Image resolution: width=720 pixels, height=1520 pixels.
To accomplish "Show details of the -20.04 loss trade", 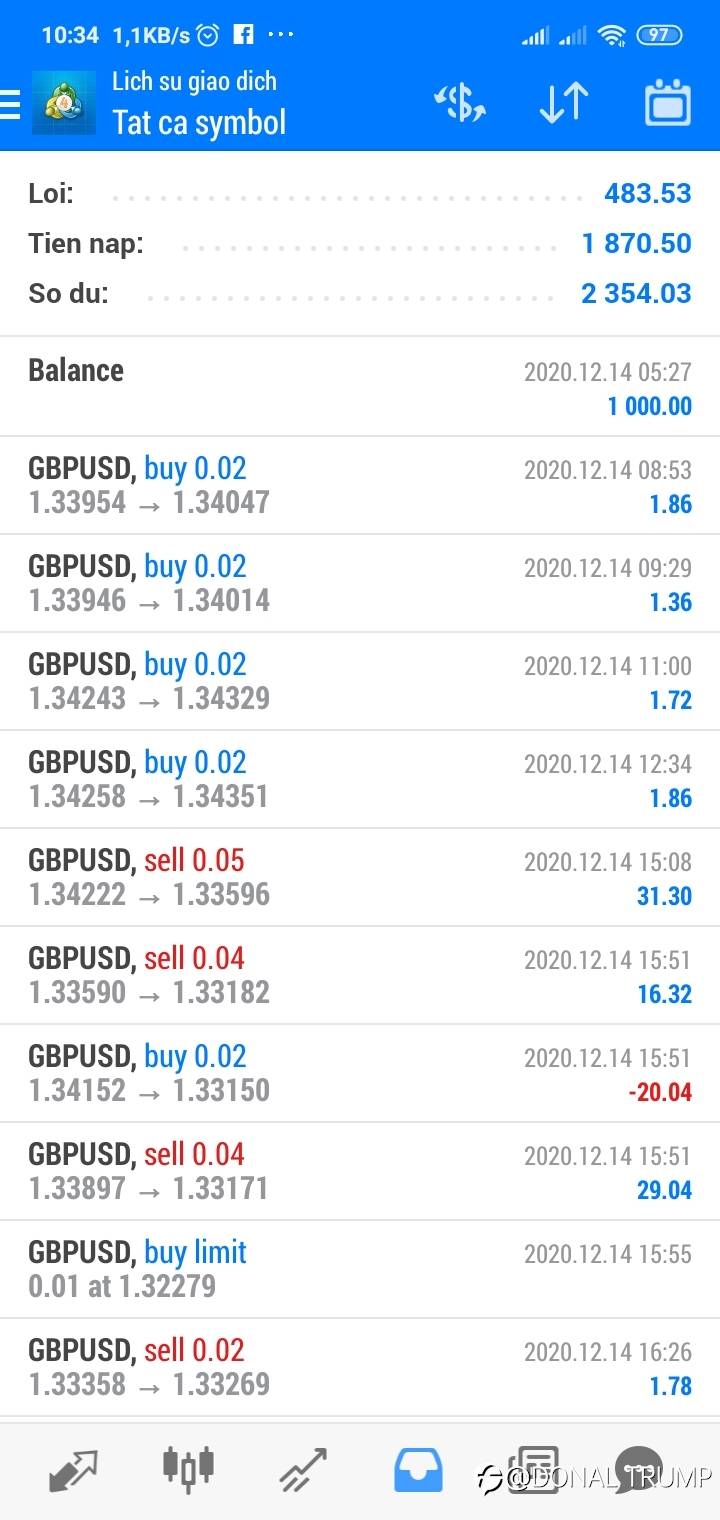I will tap(360, 1073).
